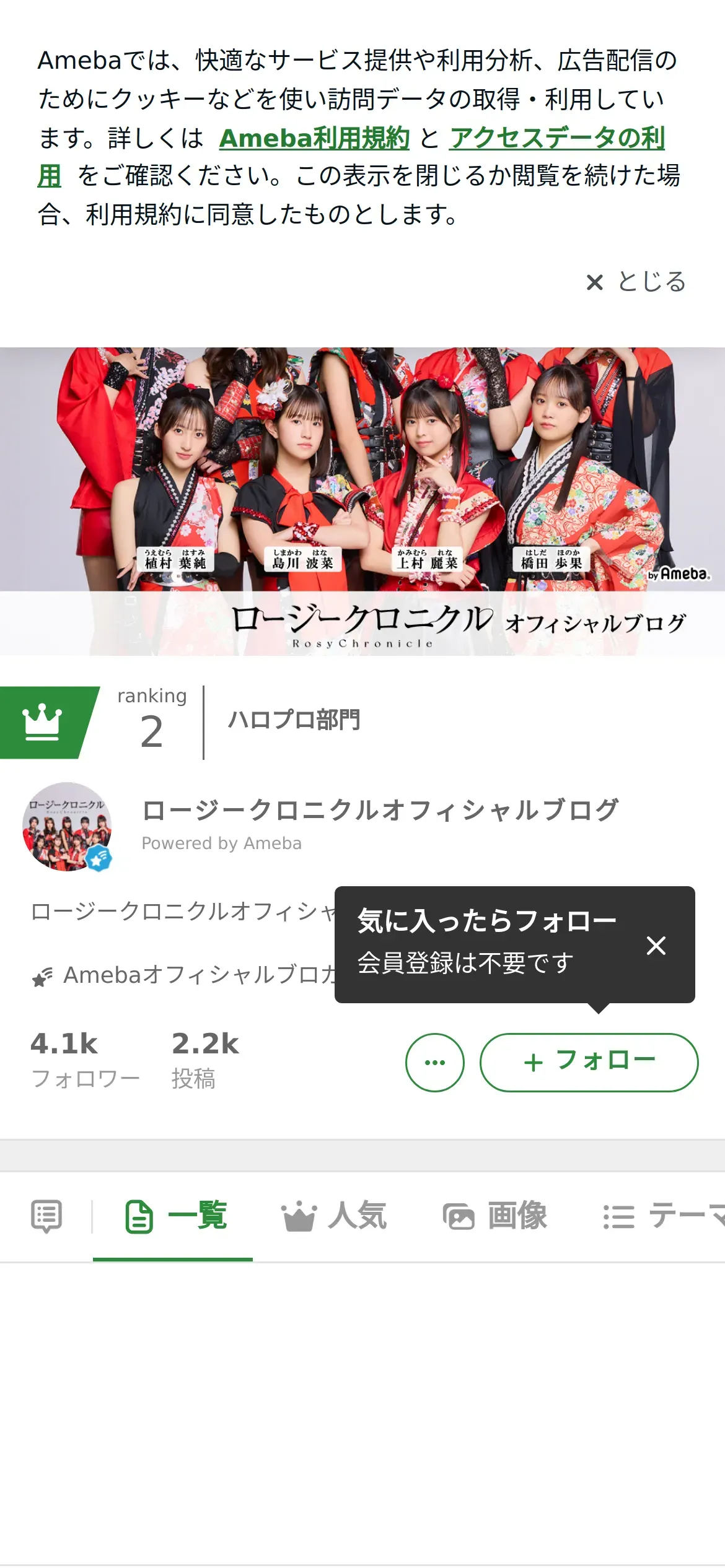Switch to the article list view icon
Viewport: 725px width, 1568px height.
click(x=46, y=1216)
